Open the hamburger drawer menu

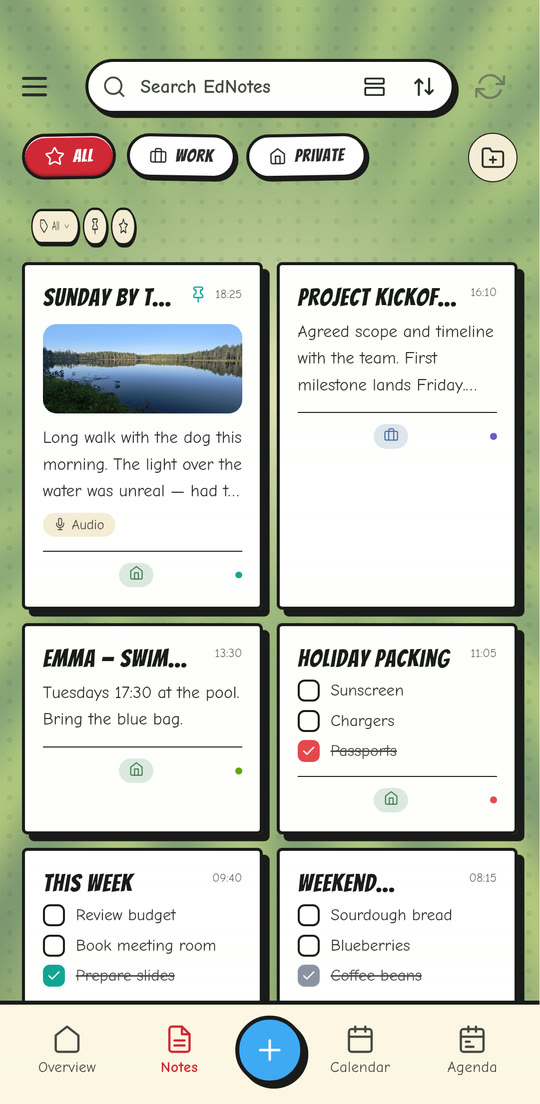(34, 87)
